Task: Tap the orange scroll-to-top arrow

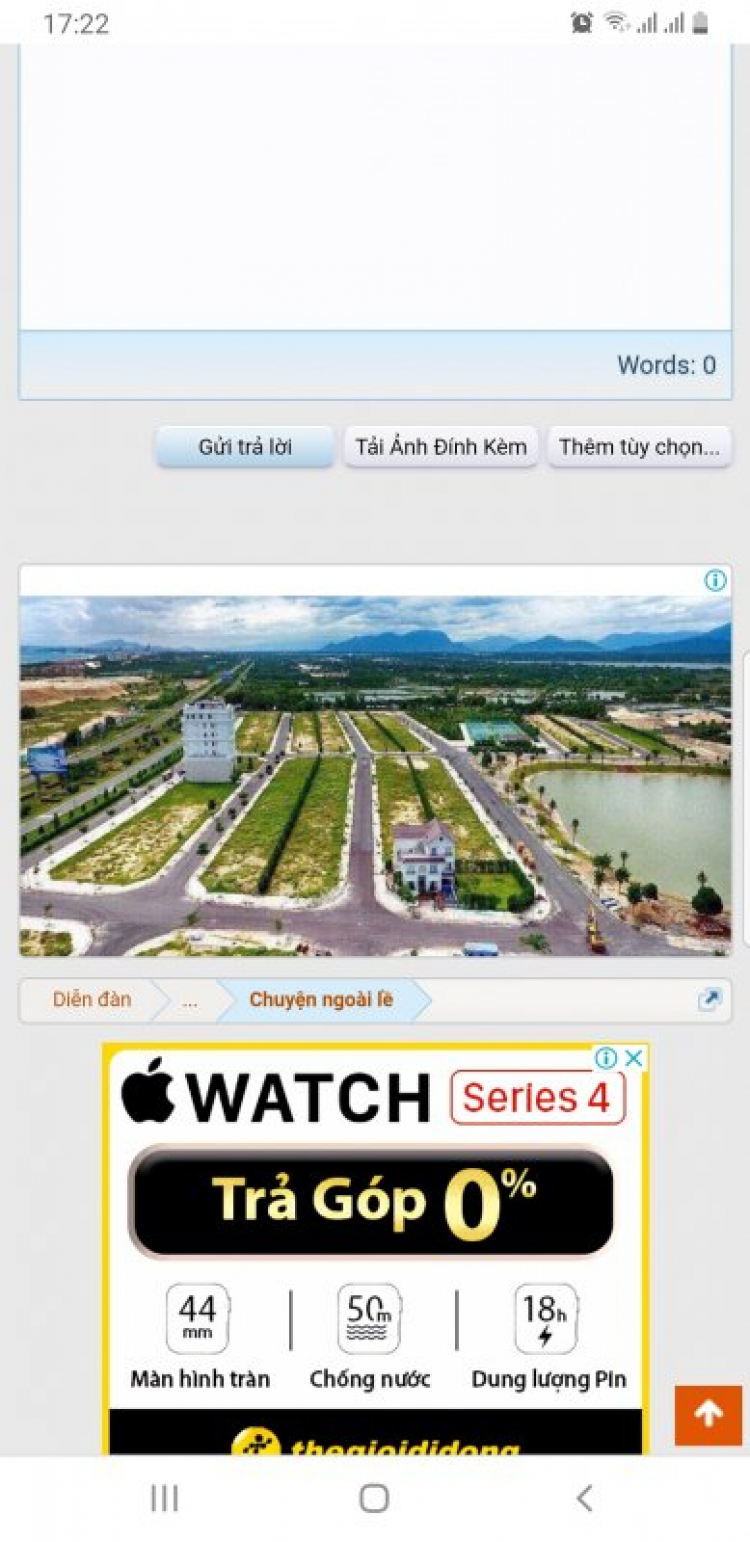Action: [x=708, y=1414]
